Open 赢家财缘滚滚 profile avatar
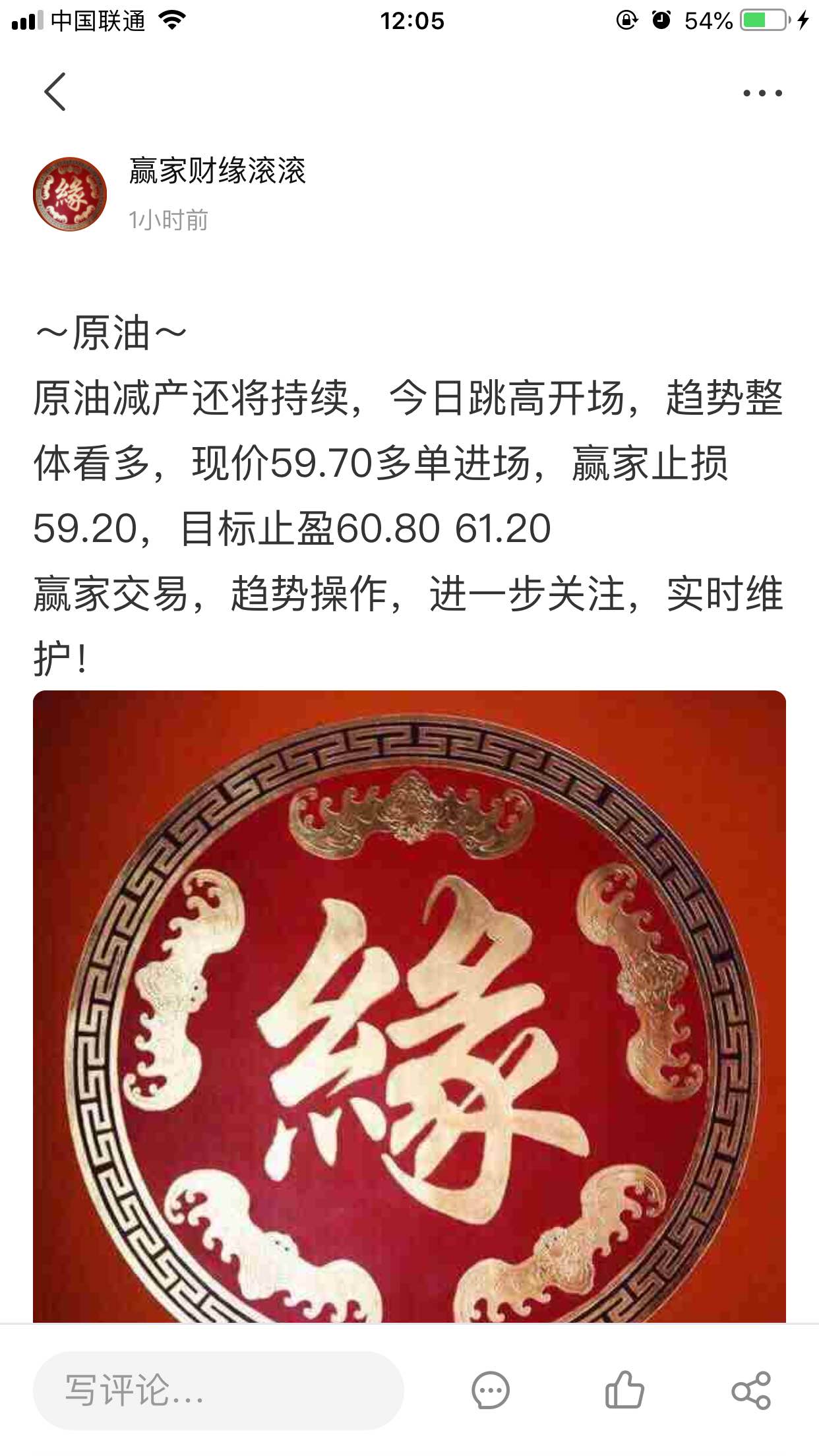This screenshot has width=819, height=1456. (x=70, y=194)
